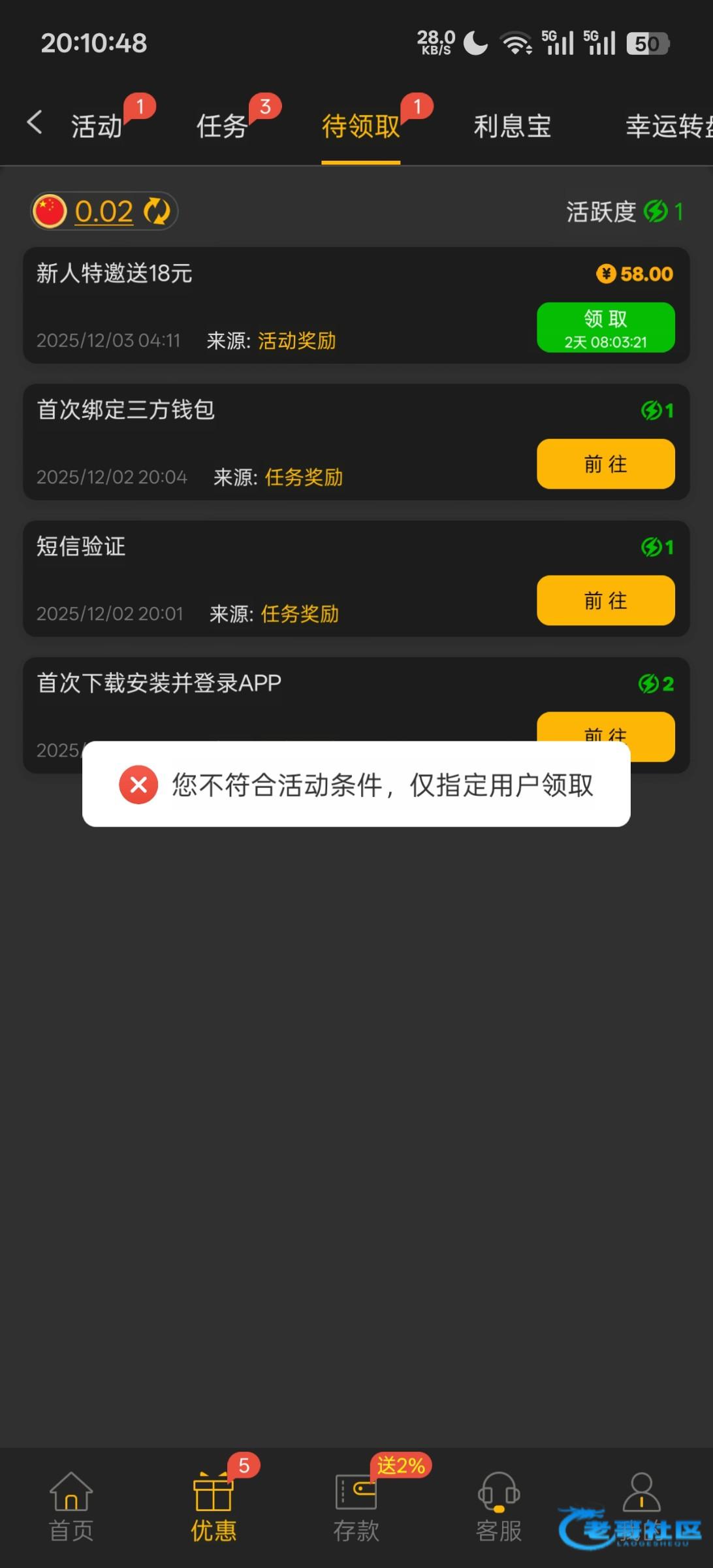Image resolution: width=713 pixels, height=1568 pixels.
Task: Open the 幸运转盘 tab
Action: coord(667,125)
